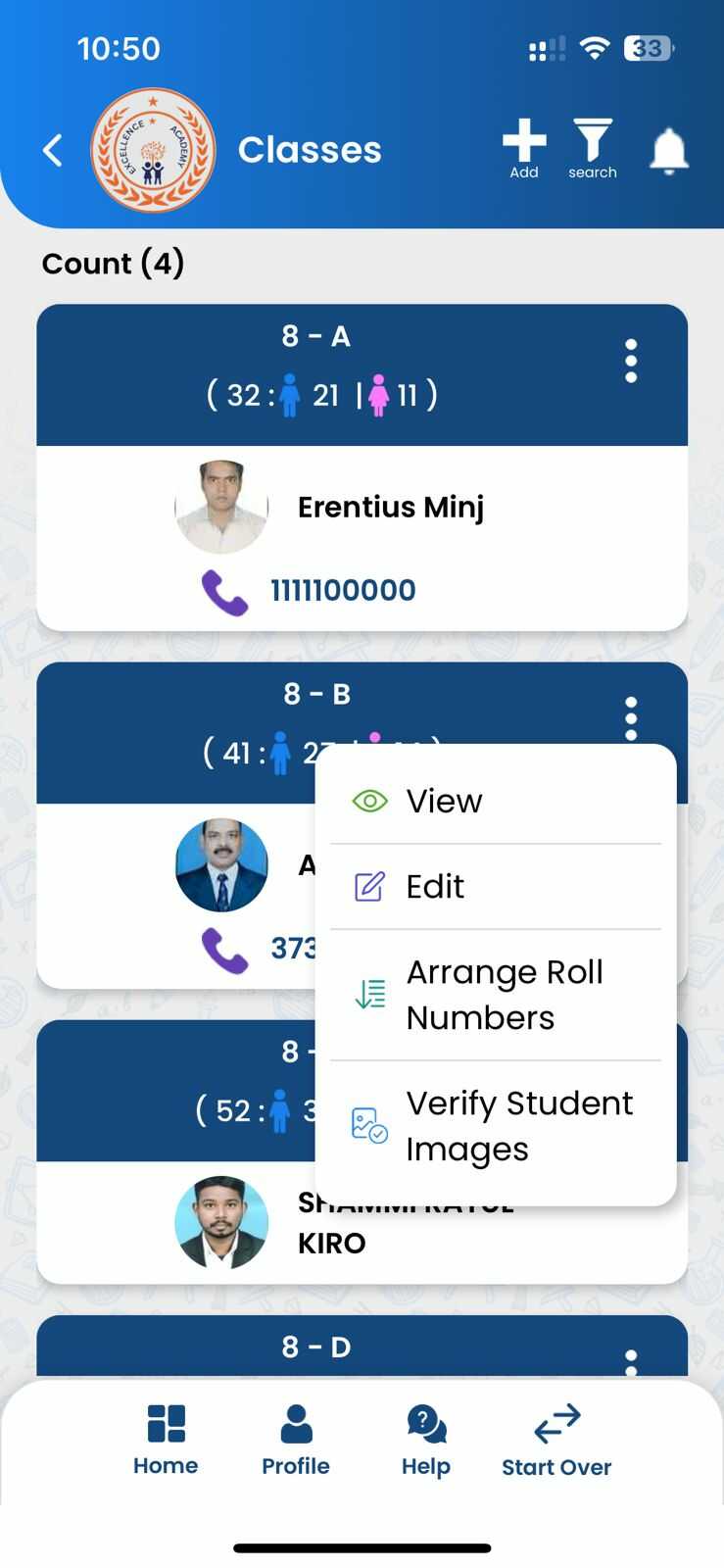Screen dimensions: 724x1568
Task: Open the search filter
Action: point(593,149)
